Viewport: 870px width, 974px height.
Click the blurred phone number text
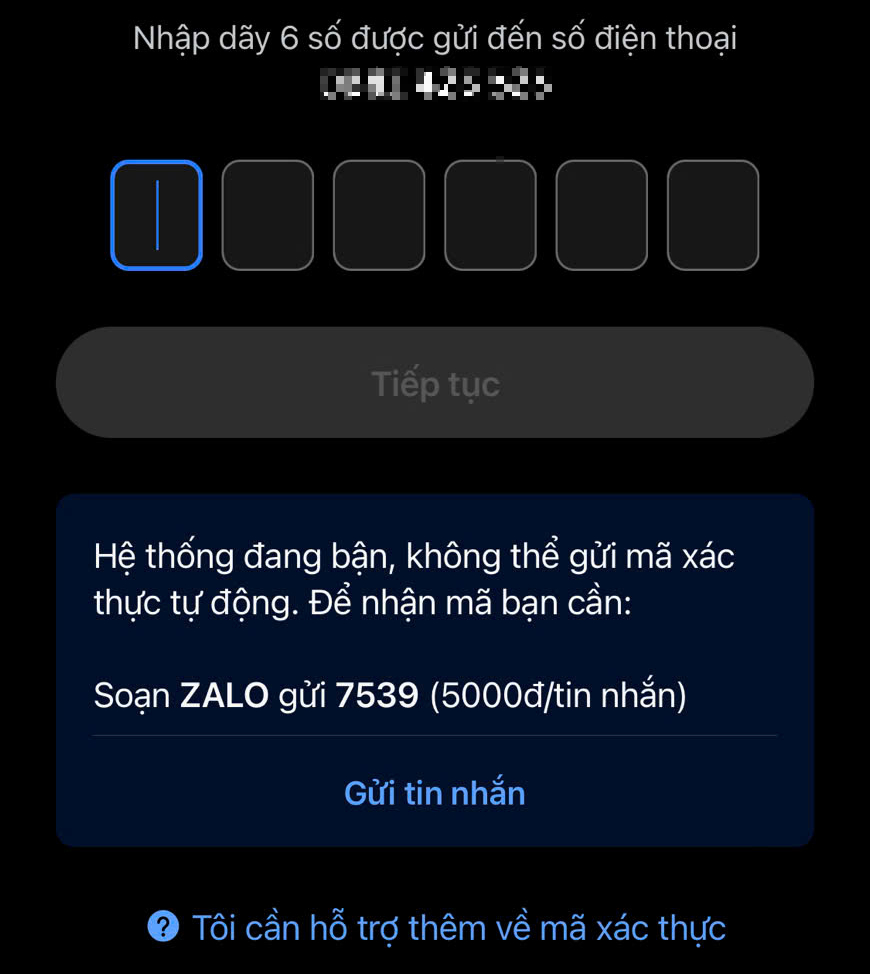tap(435, 88)
